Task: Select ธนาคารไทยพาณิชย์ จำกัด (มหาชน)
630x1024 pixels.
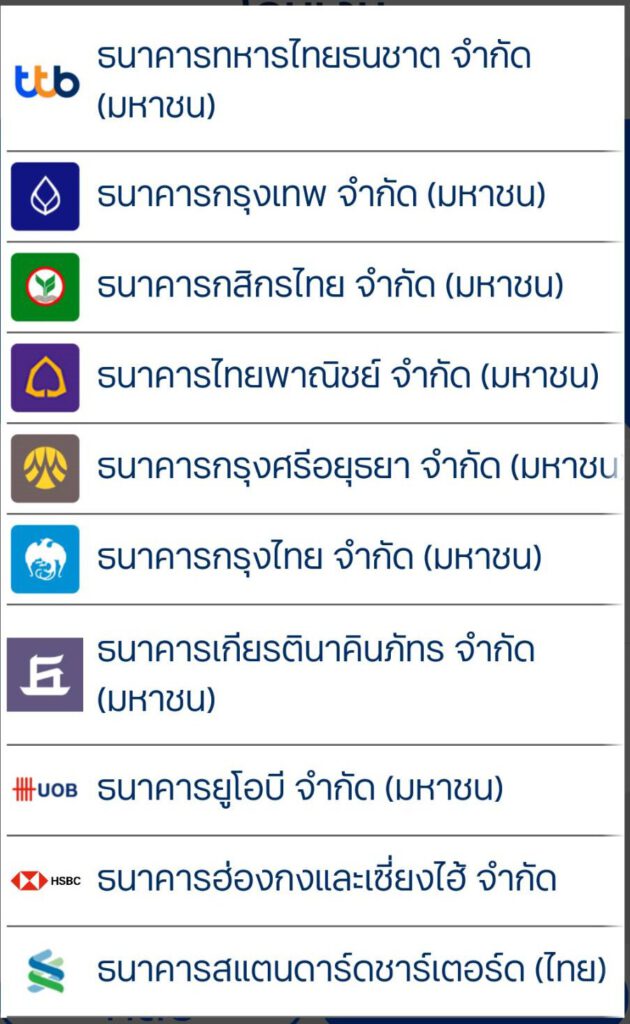Action: pyautogui.click(x=313, y=378)
